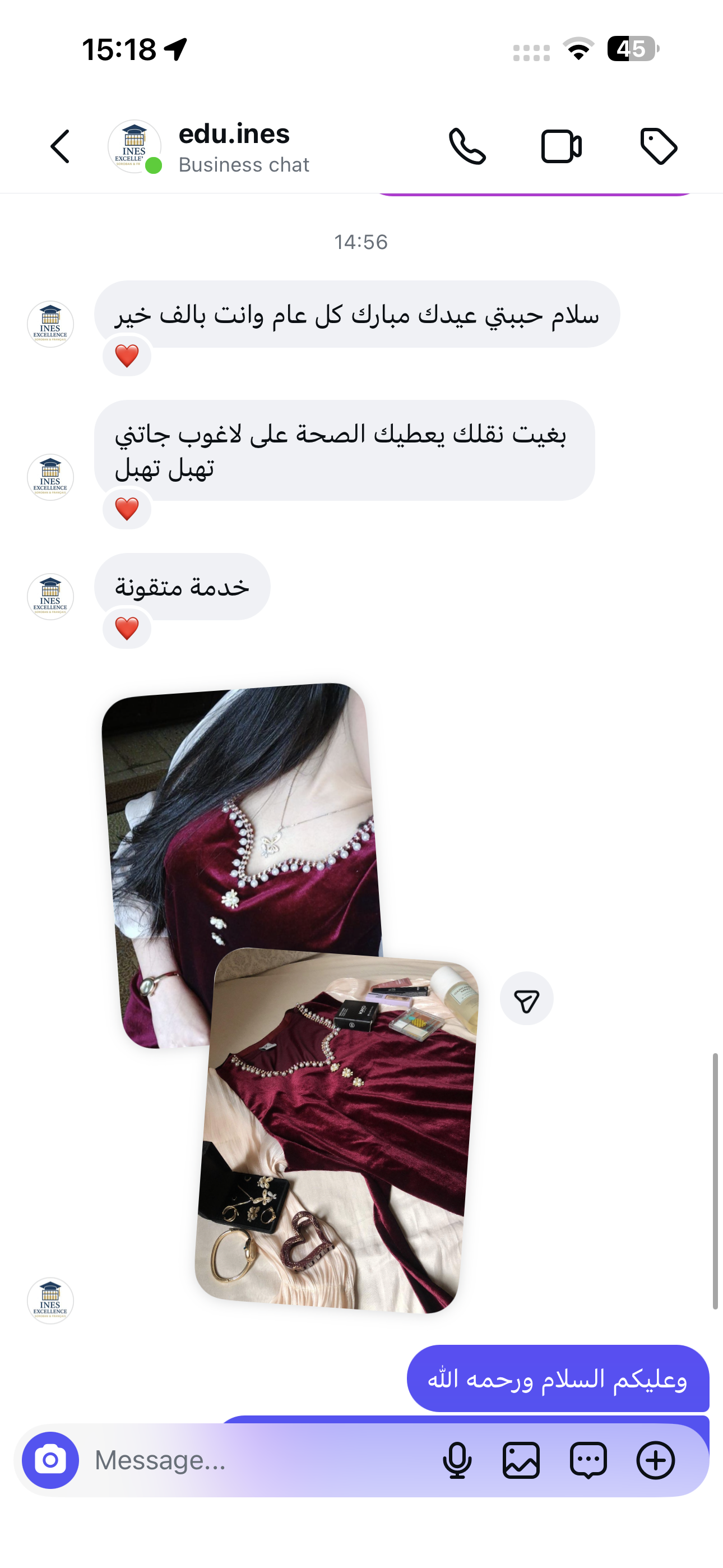
Task: Record a voice message with the microphone
Action: [457, 1460]
